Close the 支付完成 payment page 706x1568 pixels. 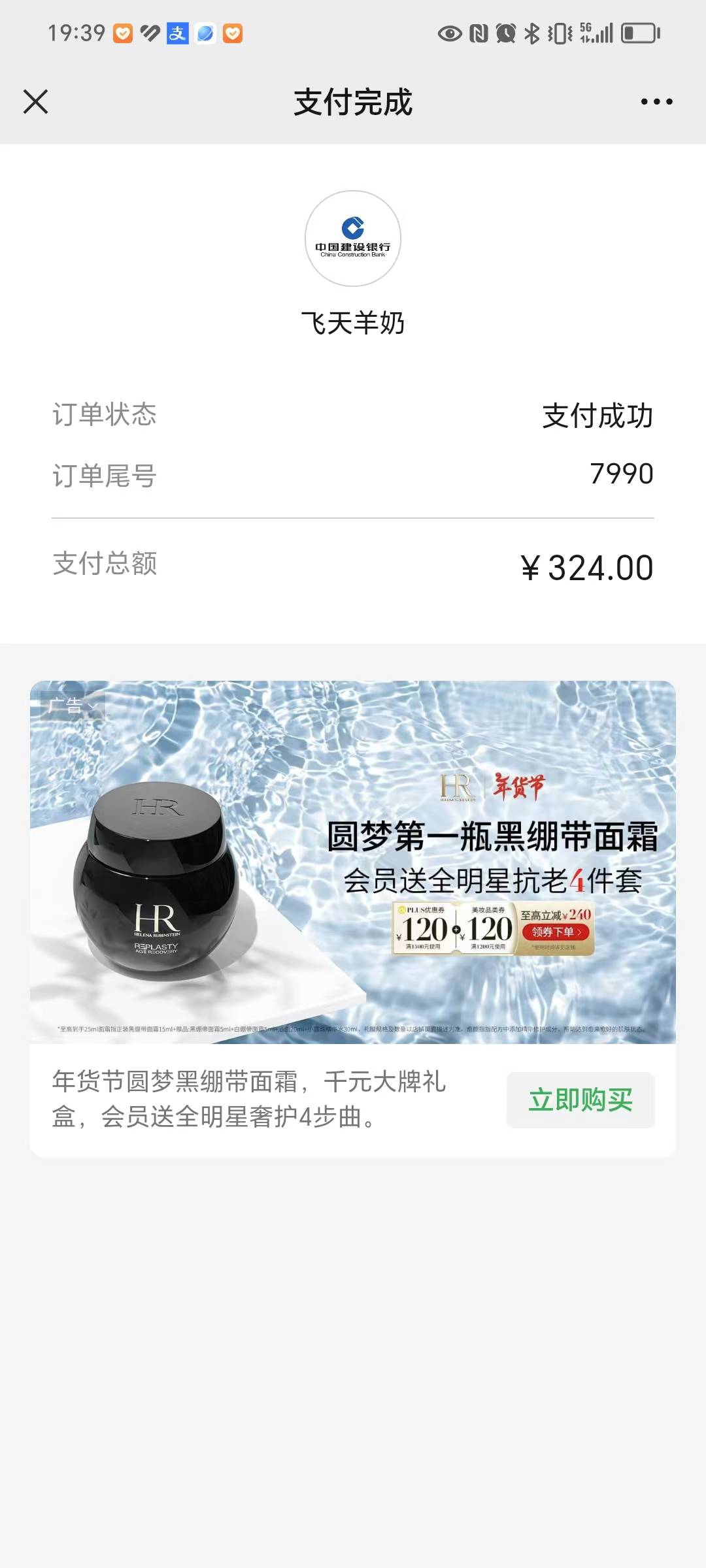(36, 102)
